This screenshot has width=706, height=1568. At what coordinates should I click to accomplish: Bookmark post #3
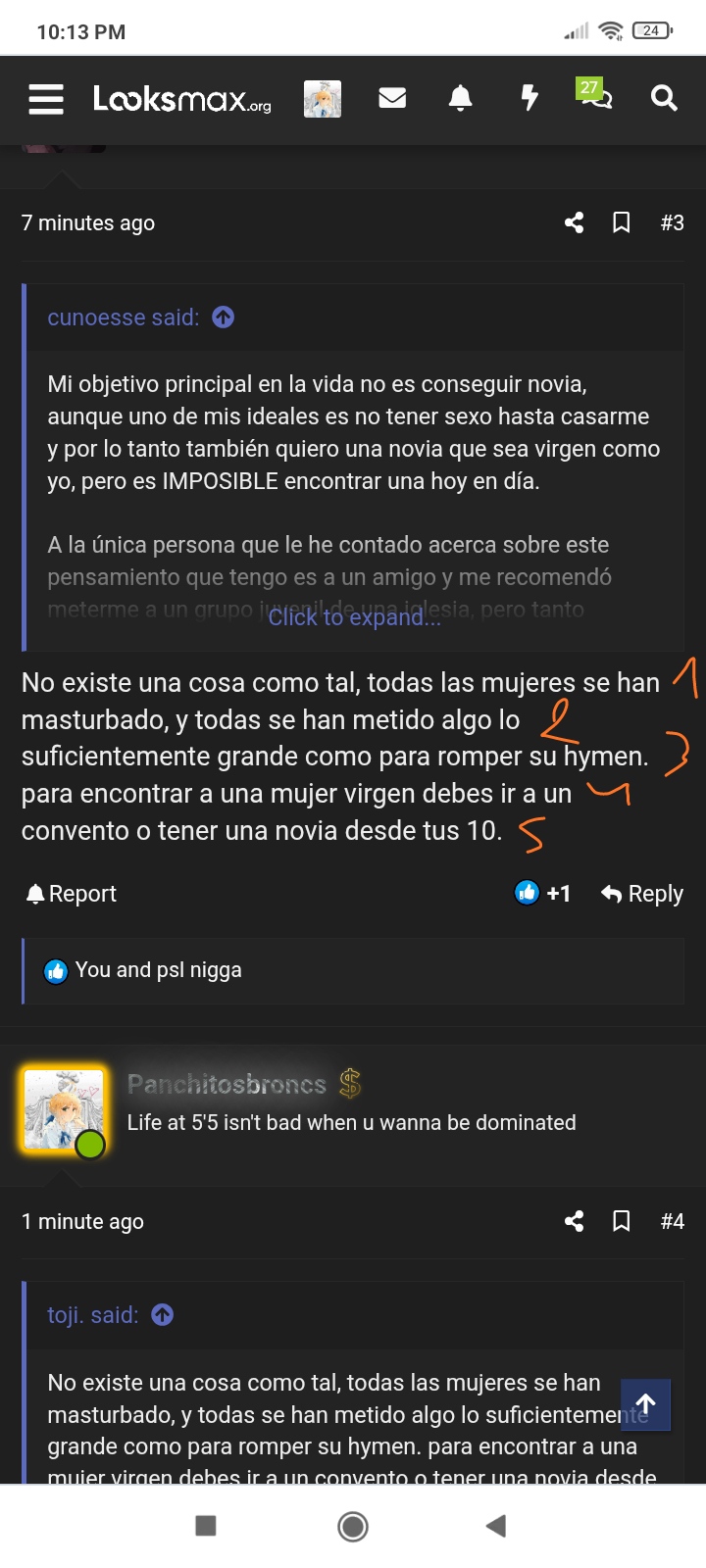[621, 222]
